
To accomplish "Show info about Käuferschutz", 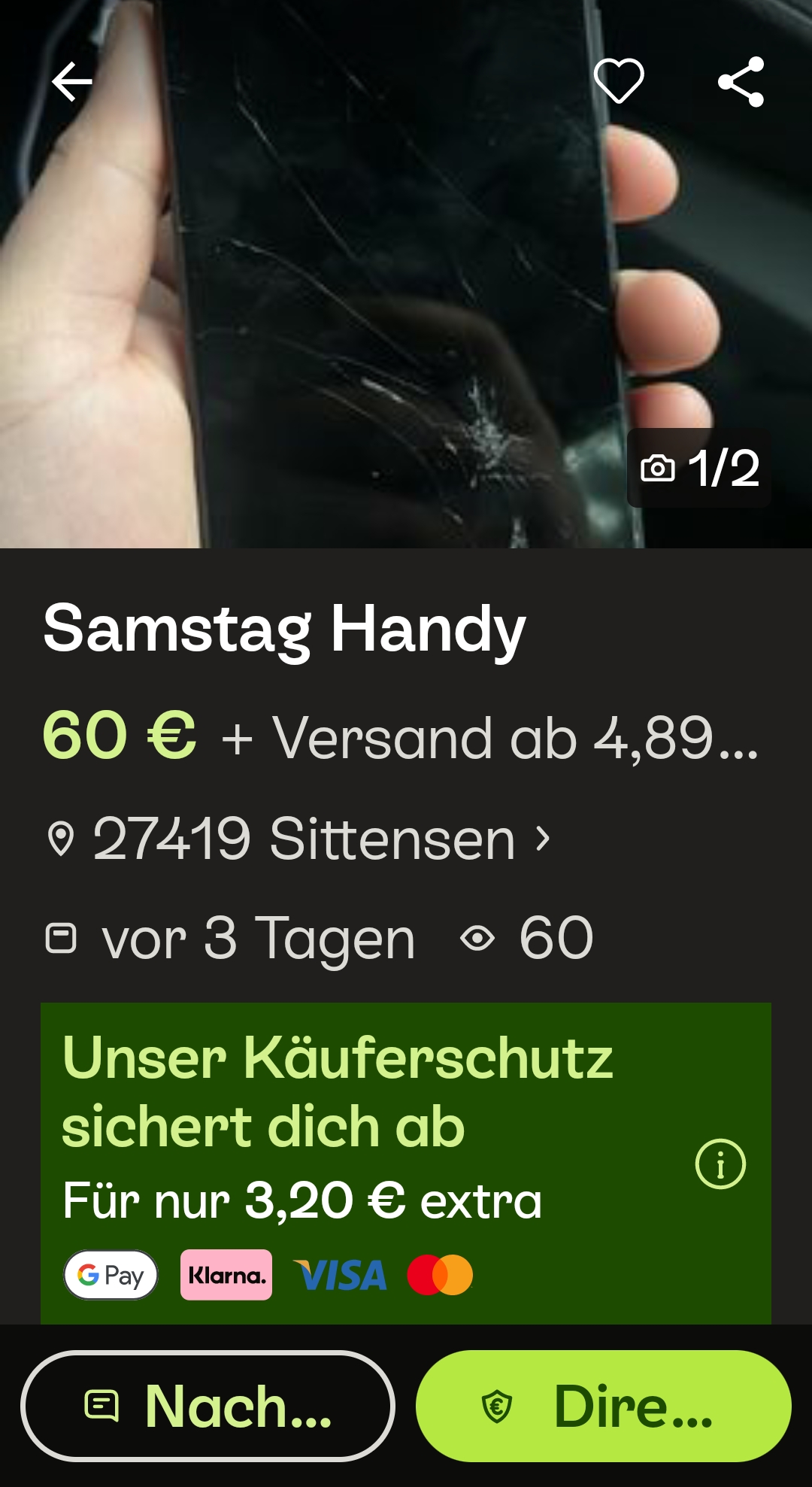I will click(720, 1164).
